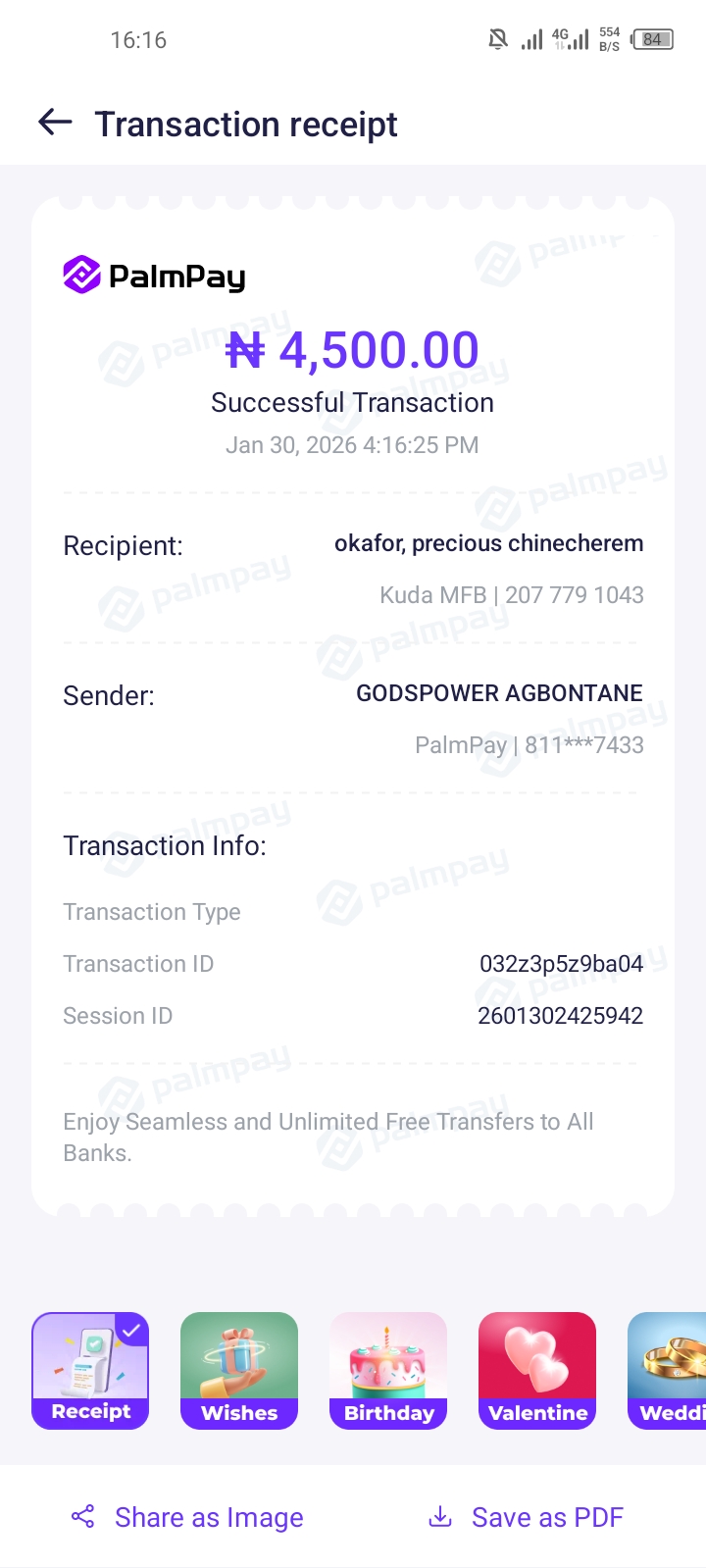Go back from Transaction receipt

point(56,123)
